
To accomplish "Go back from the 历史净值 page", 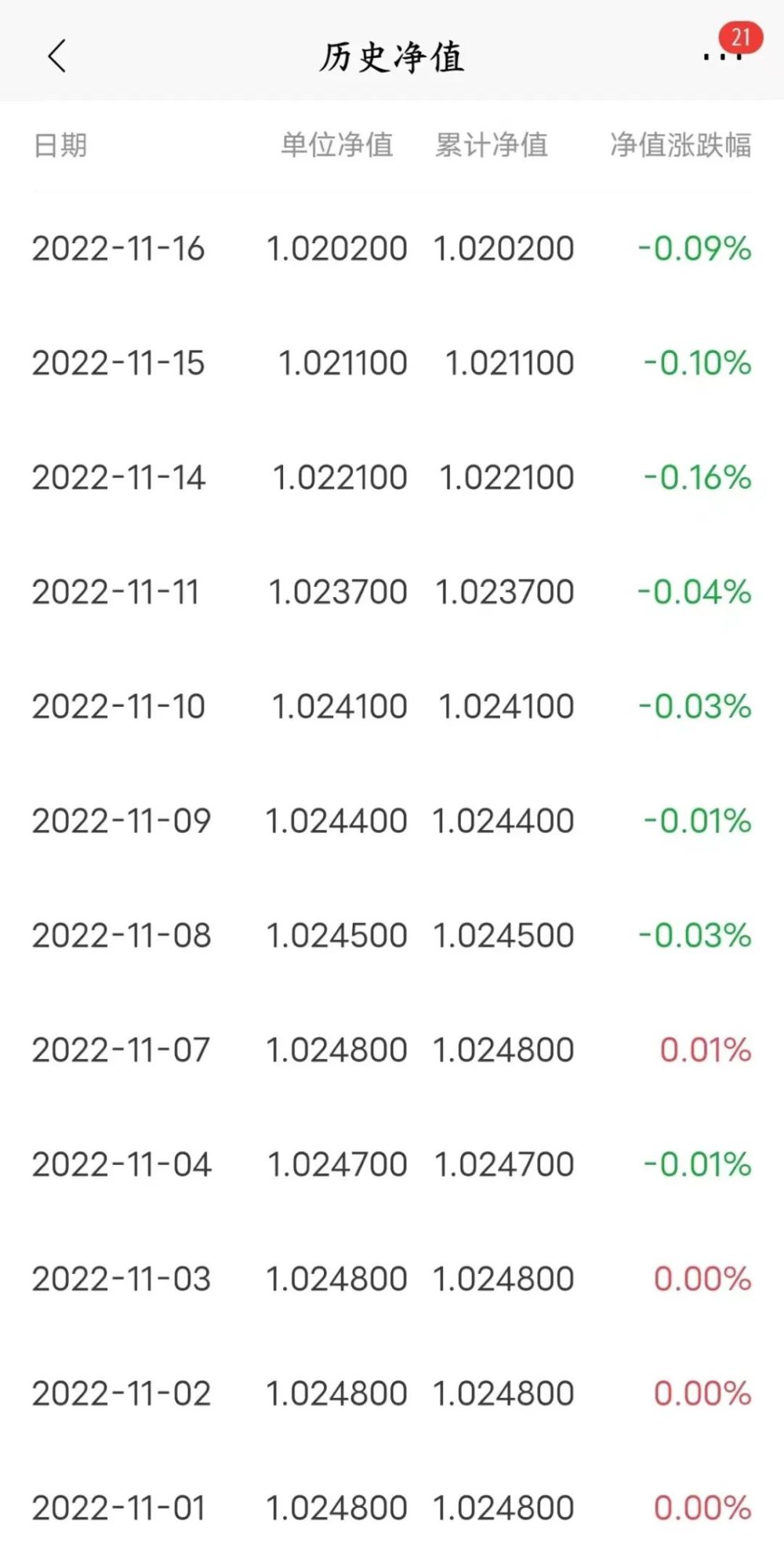I will (57, 56).
